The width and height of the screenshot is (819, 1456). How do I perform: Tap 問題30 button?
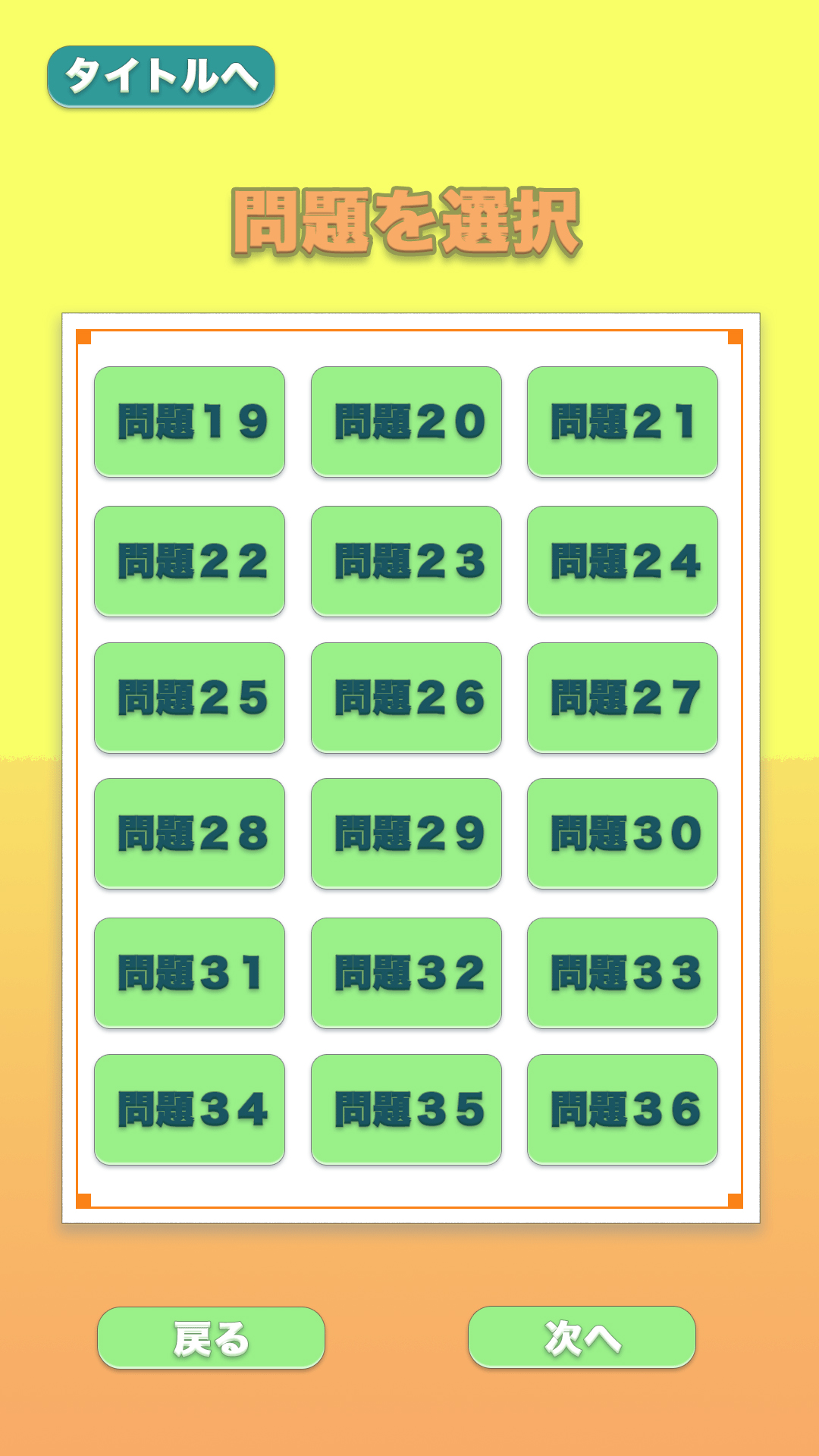[623, 833]
